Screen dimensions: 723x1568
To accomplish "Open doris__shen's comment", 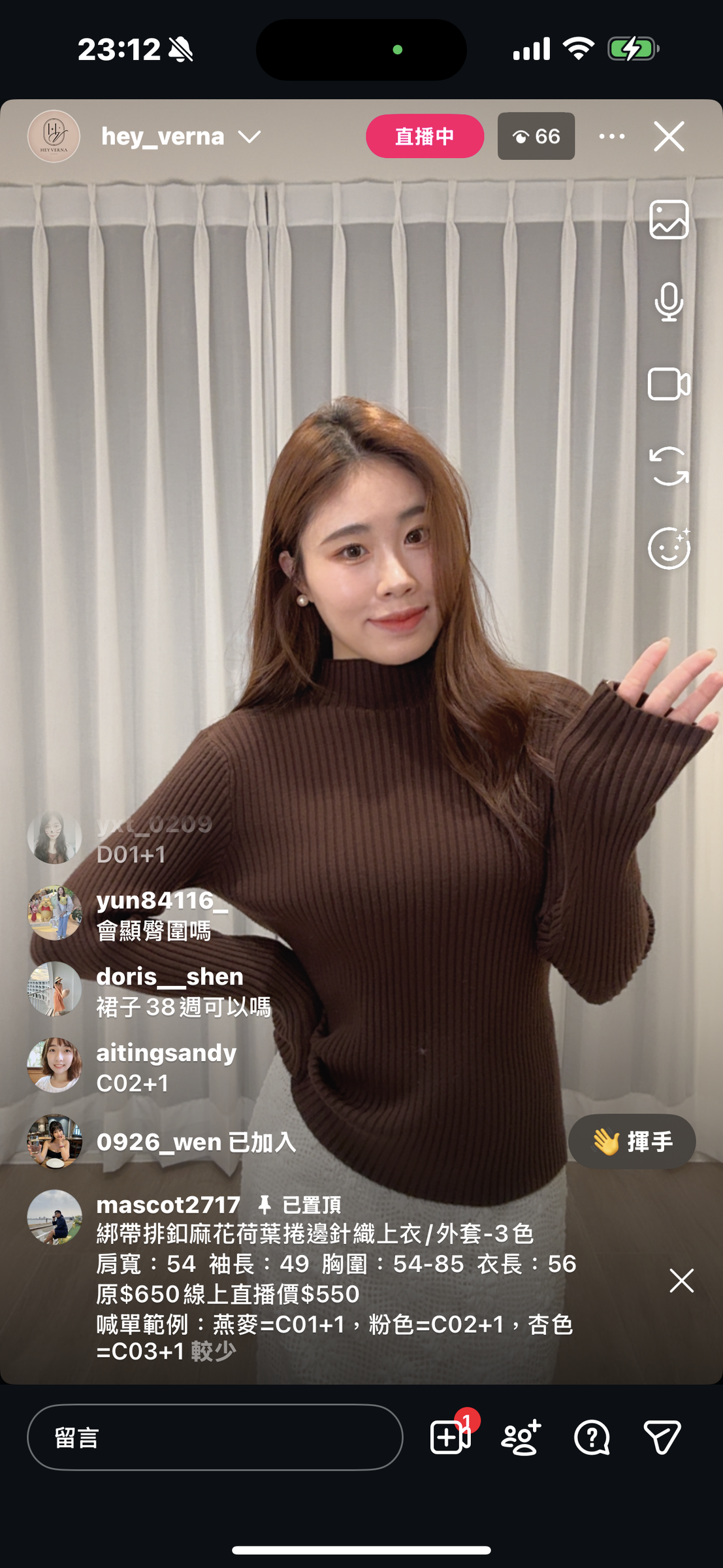I will coord(183,991).
